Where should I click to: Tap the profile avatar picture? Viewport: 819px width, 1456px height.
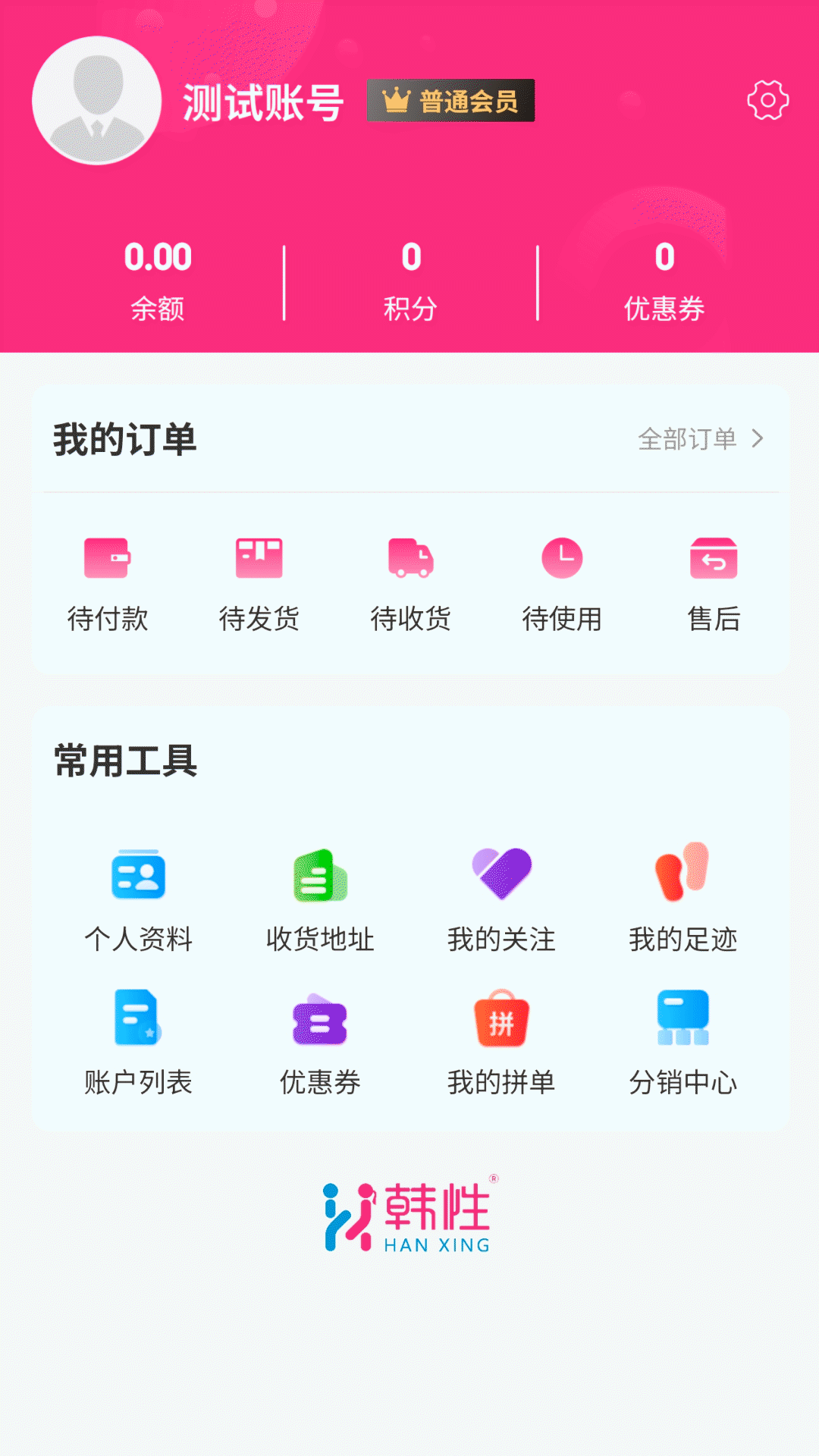(97, 100)
